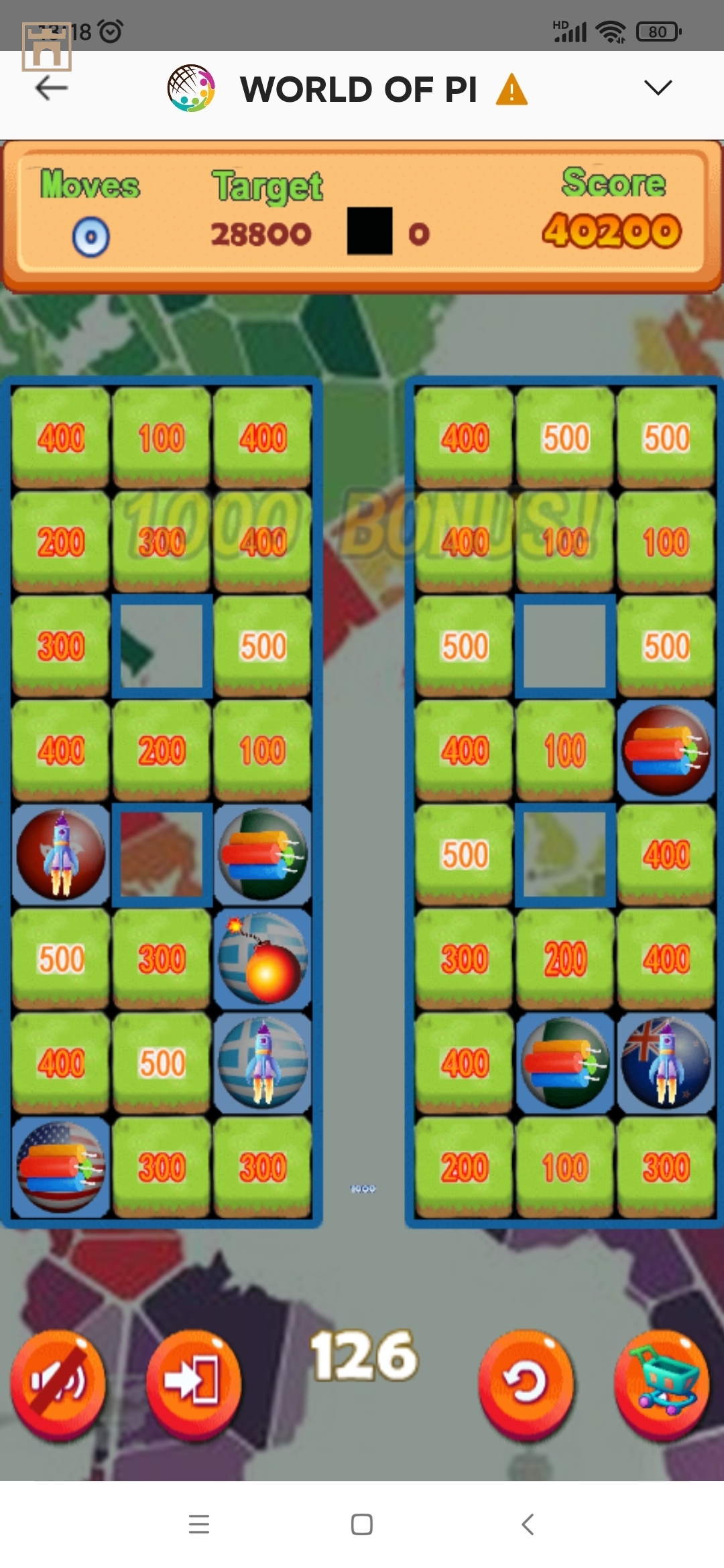Screen dimensions: 724x1568
Task: Open the warning triangle next to World of Pi
Action: tap(512, 90)
